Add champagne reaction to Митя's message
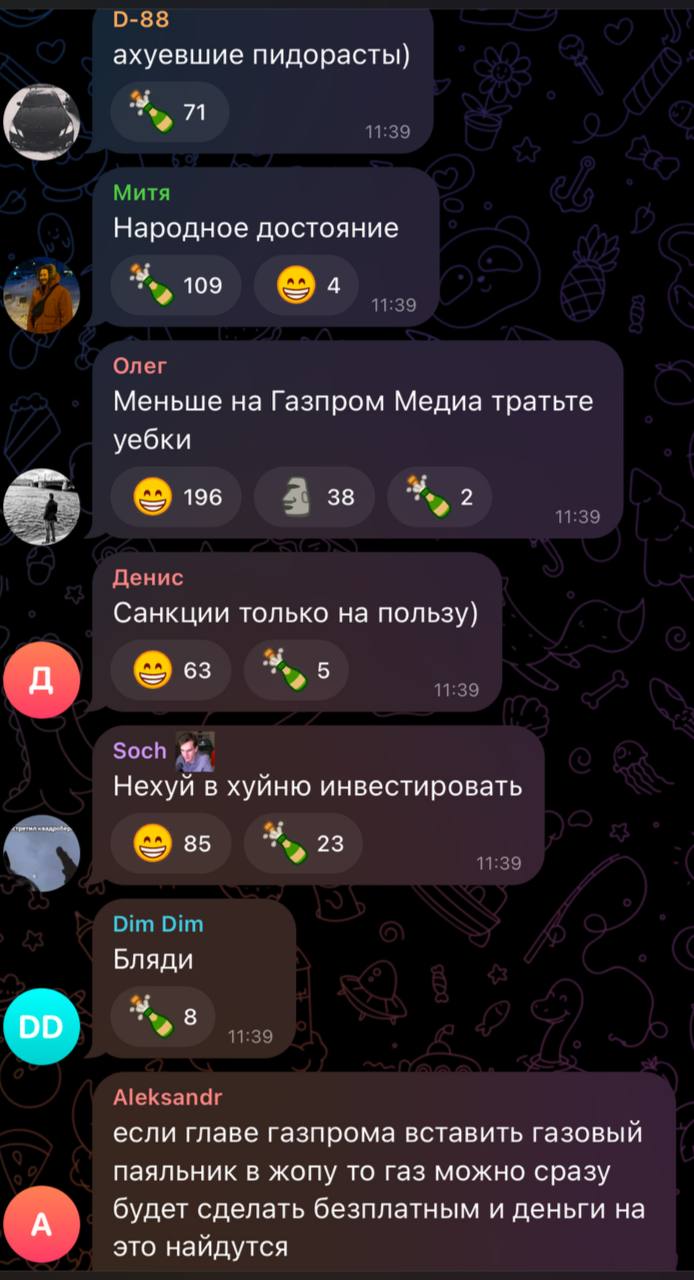Viewport: 694px width, 1280px height. click(x=176, y=285)
